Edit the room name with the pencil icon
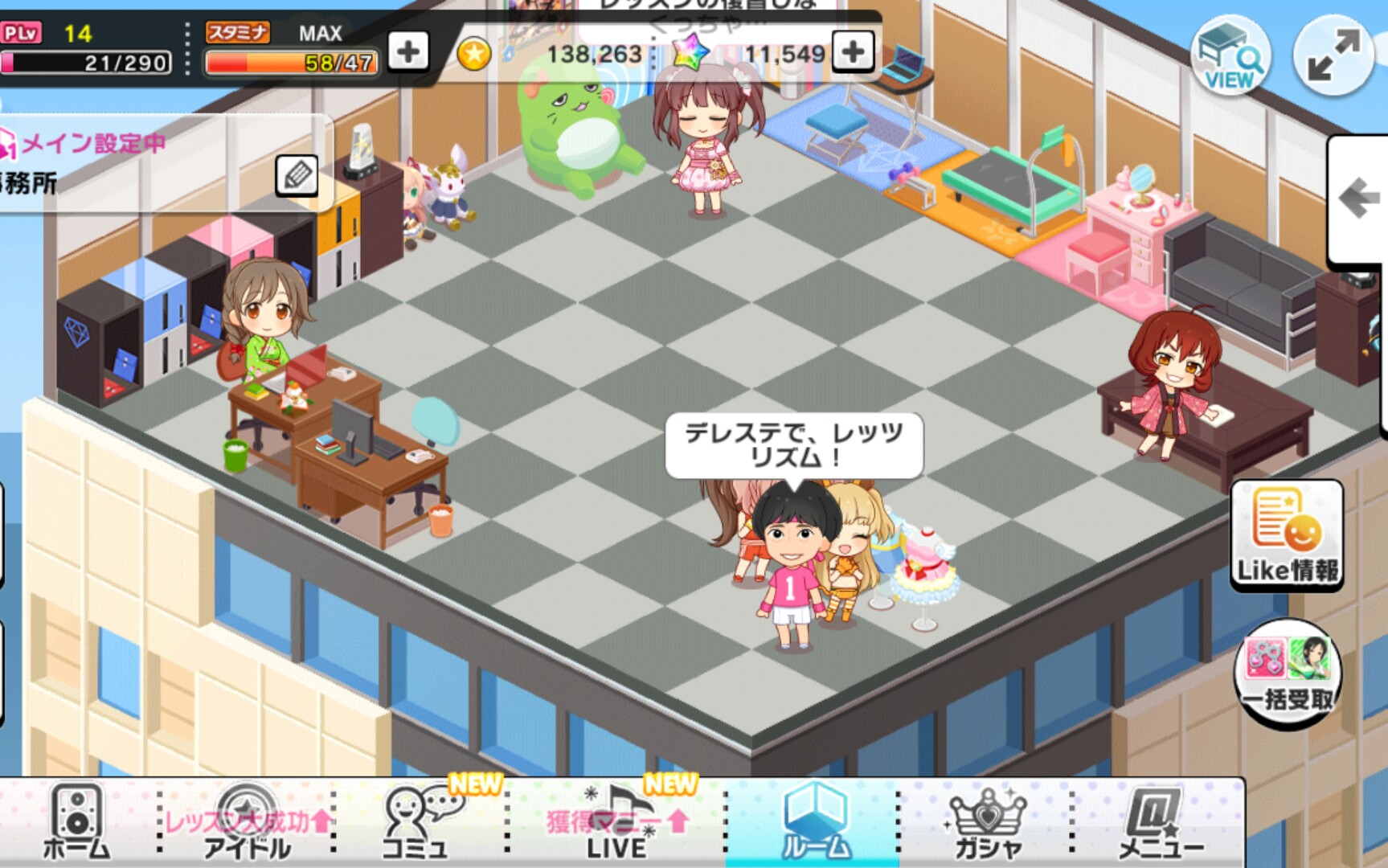 (297, 175)
